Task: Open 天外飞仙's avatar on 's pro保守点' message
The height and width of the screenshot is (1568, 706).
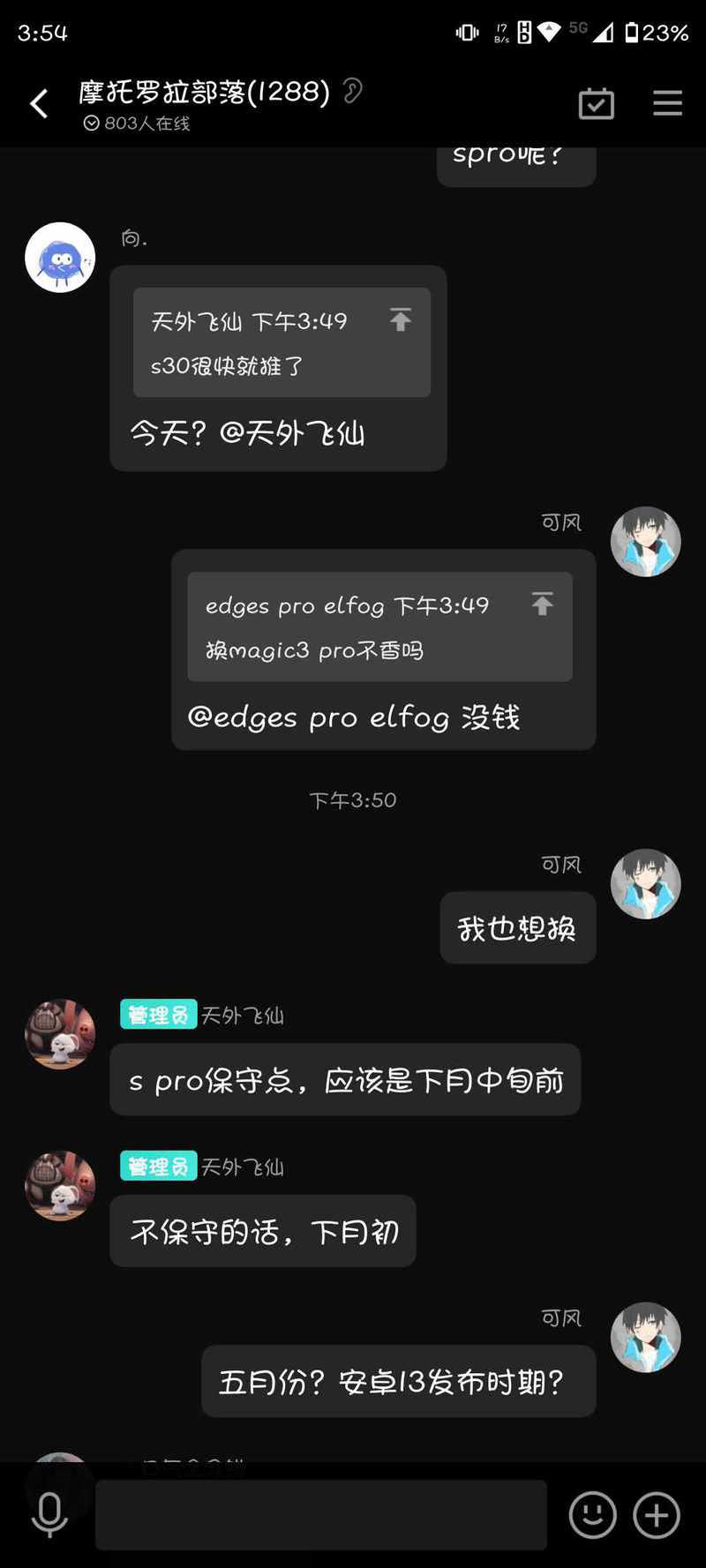Action: (60, 1034)
